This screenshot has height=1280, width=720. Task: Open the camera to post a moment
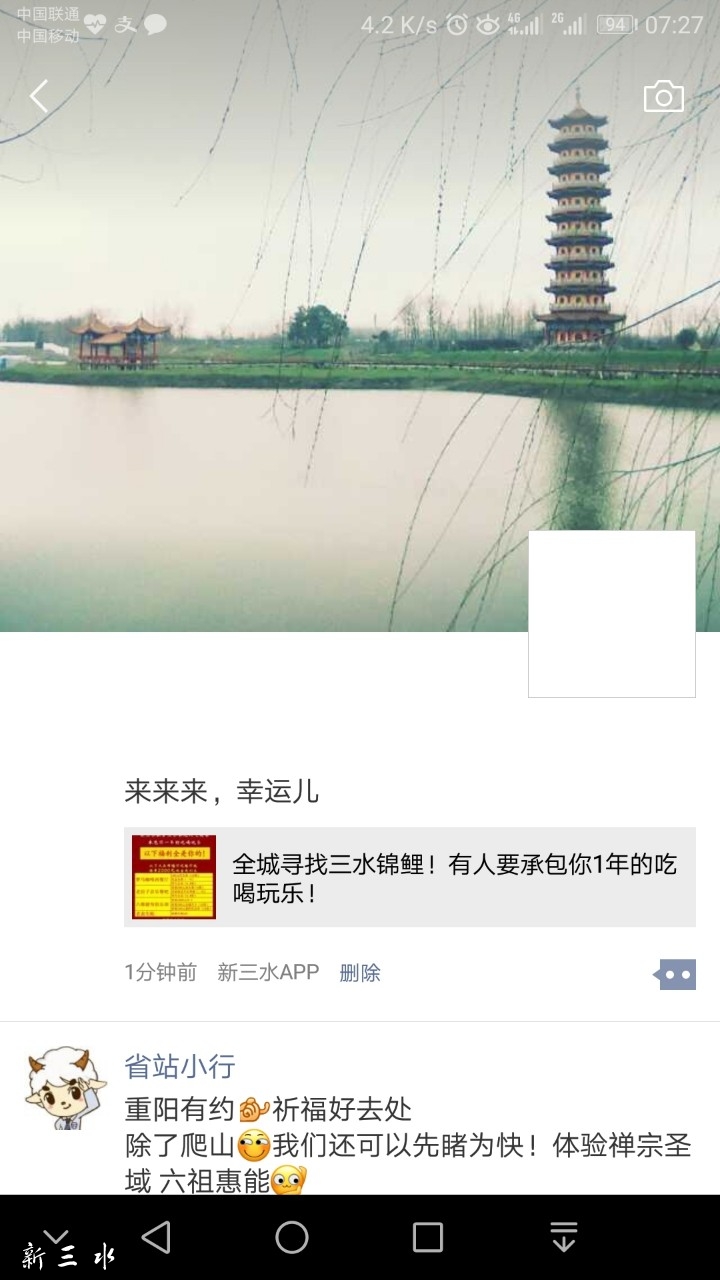pos(663,97)
